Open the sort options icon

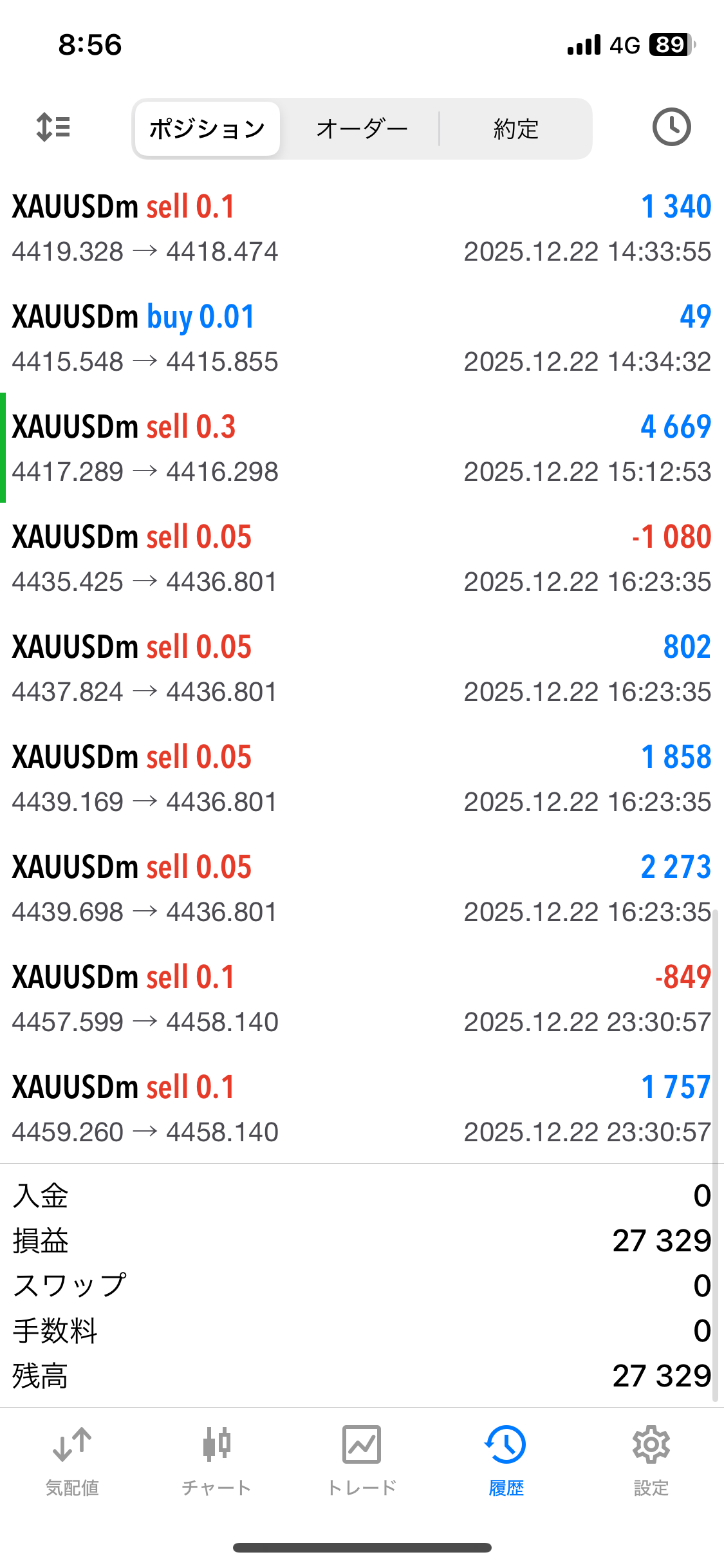(x=53, y=127)
